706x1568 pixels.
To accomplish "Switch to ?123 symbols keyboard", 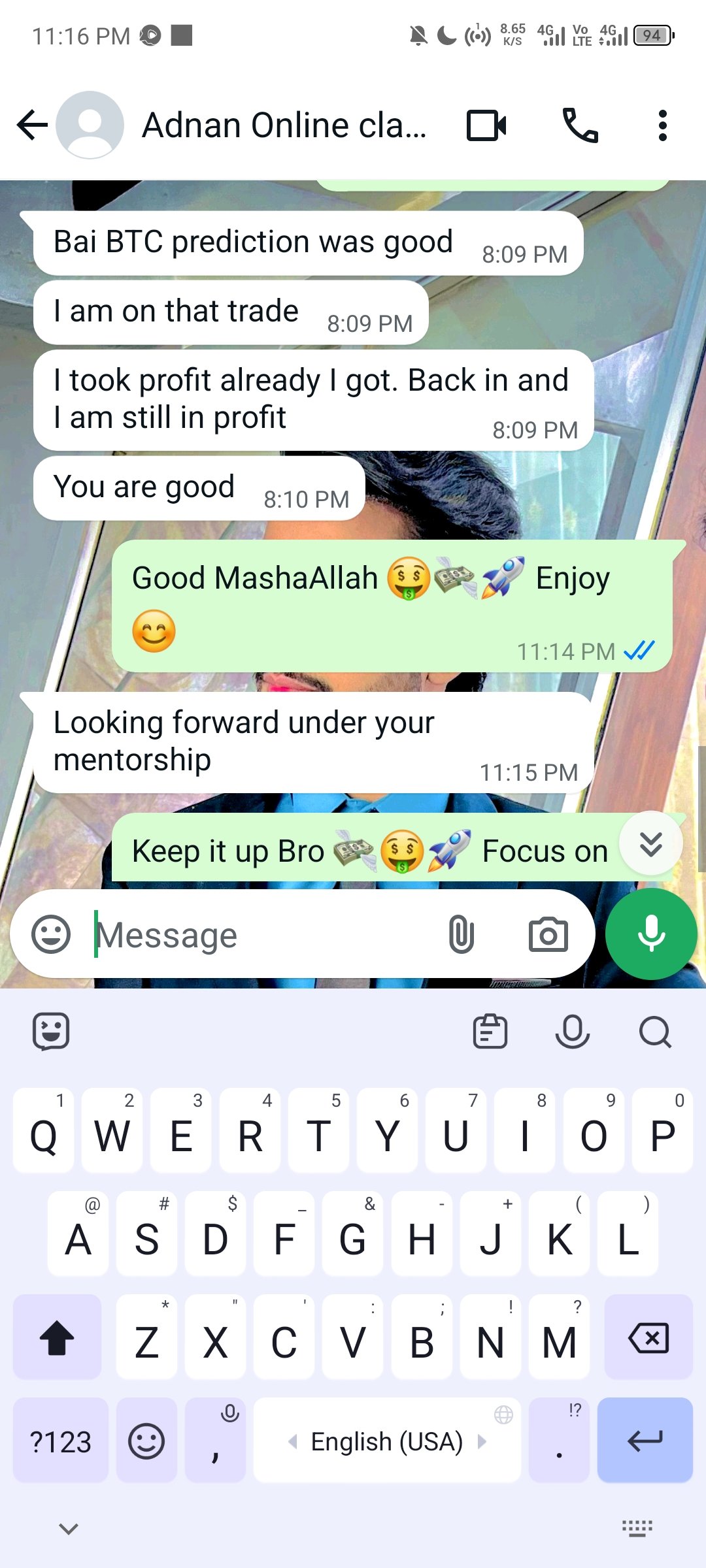I will pos(61,1441).
